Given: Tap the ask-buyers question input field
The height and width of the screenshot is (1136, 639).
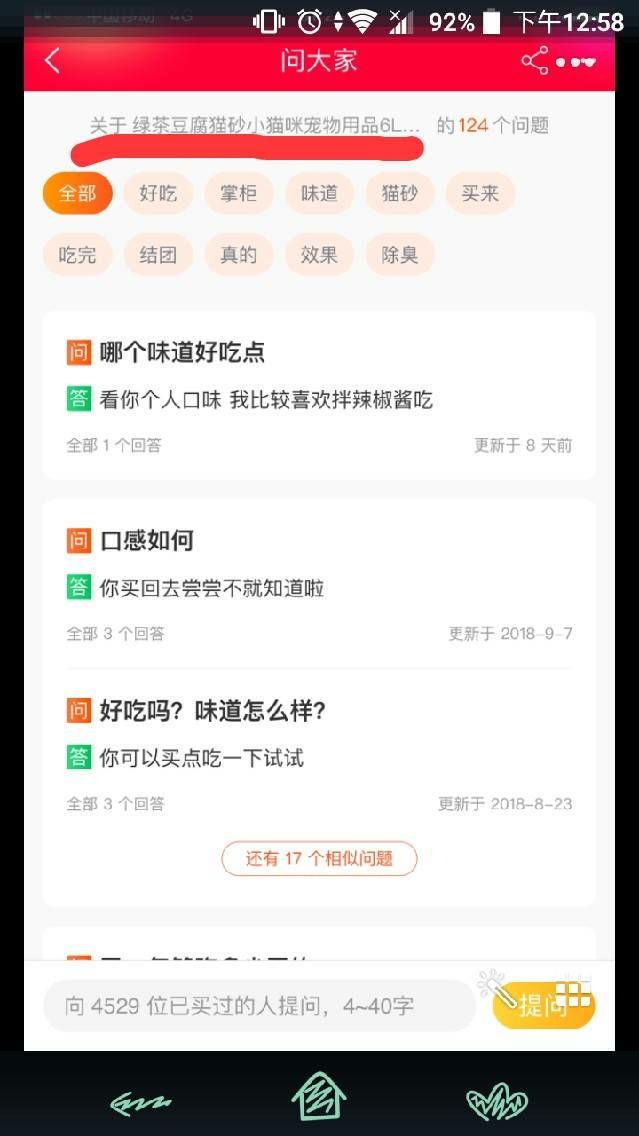Looking at the screenshot, I should coord(258,1005).
